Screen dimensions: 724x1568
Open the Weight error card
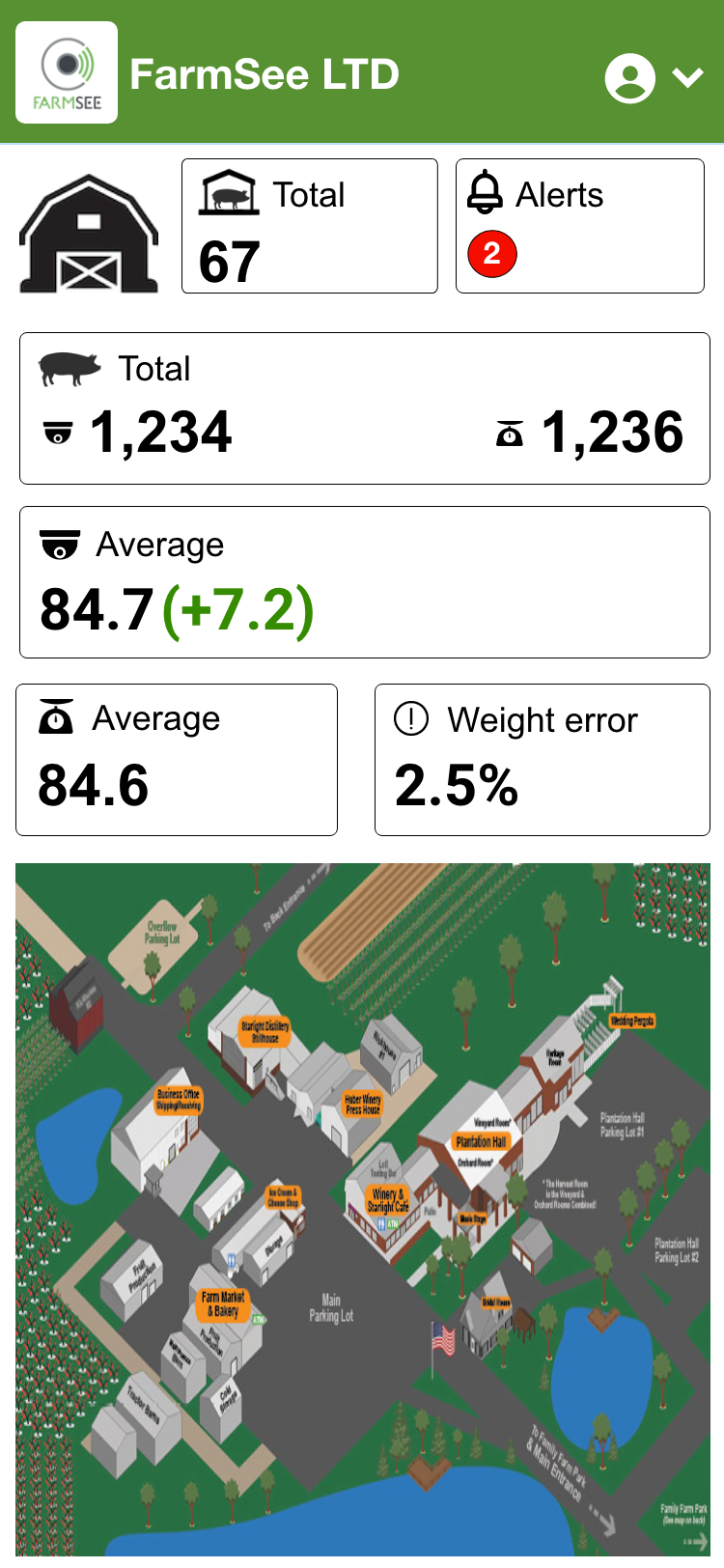tap(542, 760)
